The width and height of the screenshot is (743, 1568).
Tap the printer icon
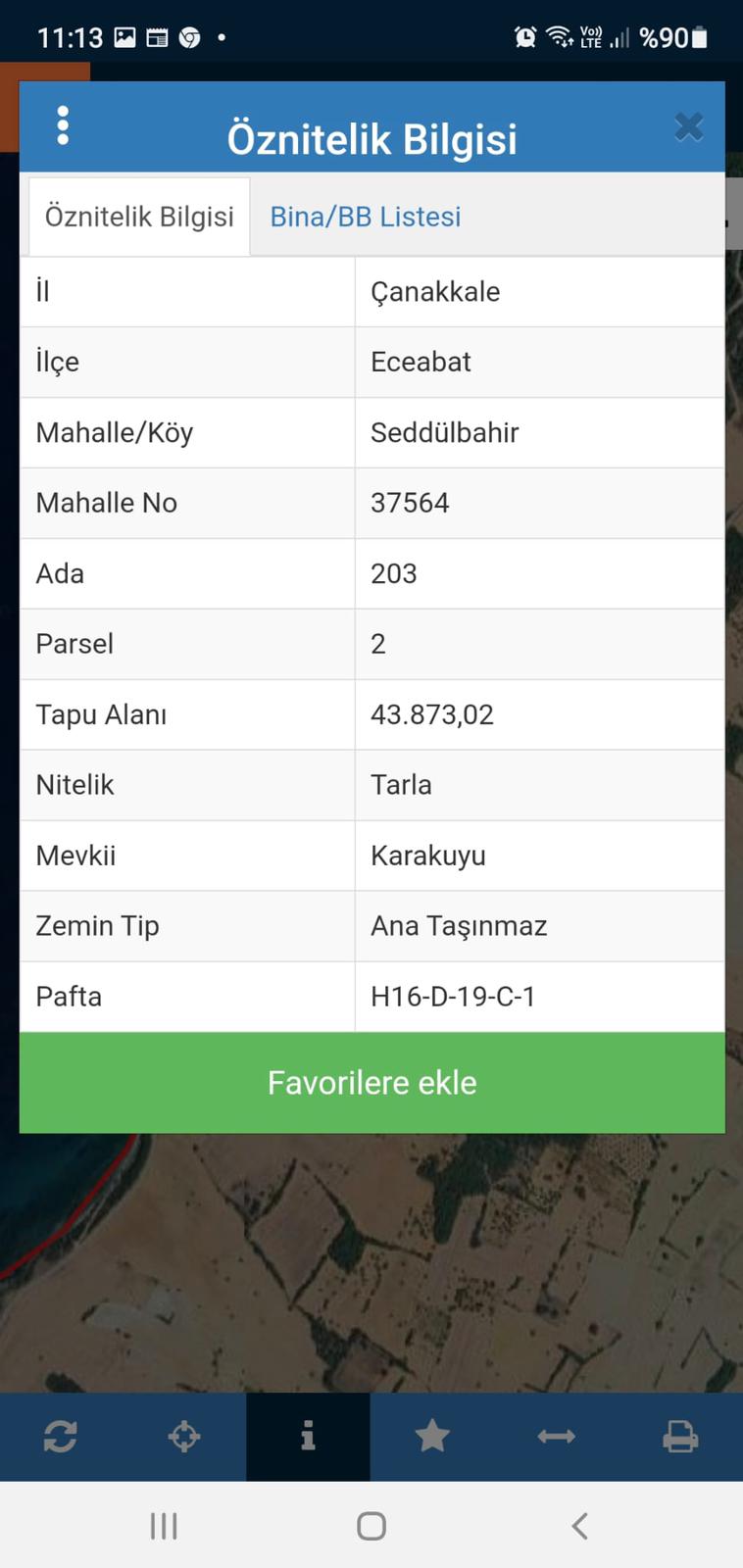coord(680,1437)
